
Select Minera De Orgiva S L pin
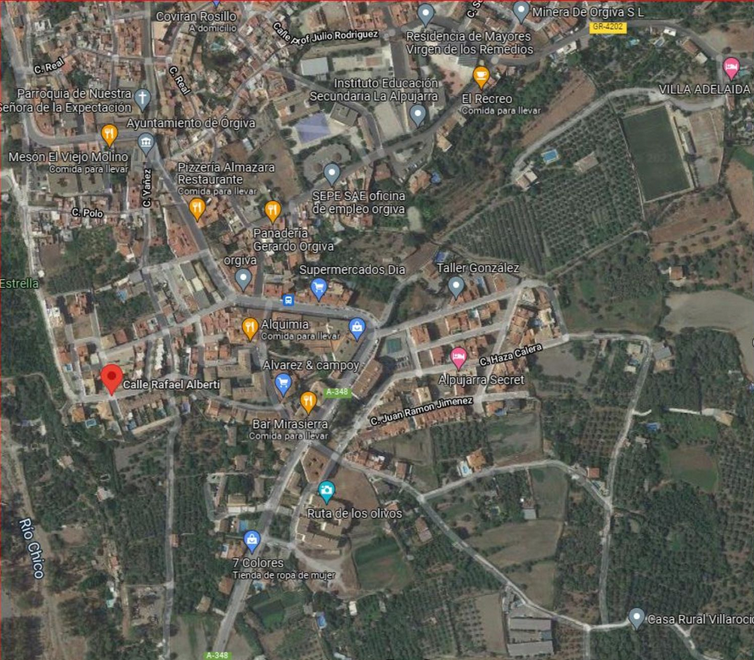[520, 11]
